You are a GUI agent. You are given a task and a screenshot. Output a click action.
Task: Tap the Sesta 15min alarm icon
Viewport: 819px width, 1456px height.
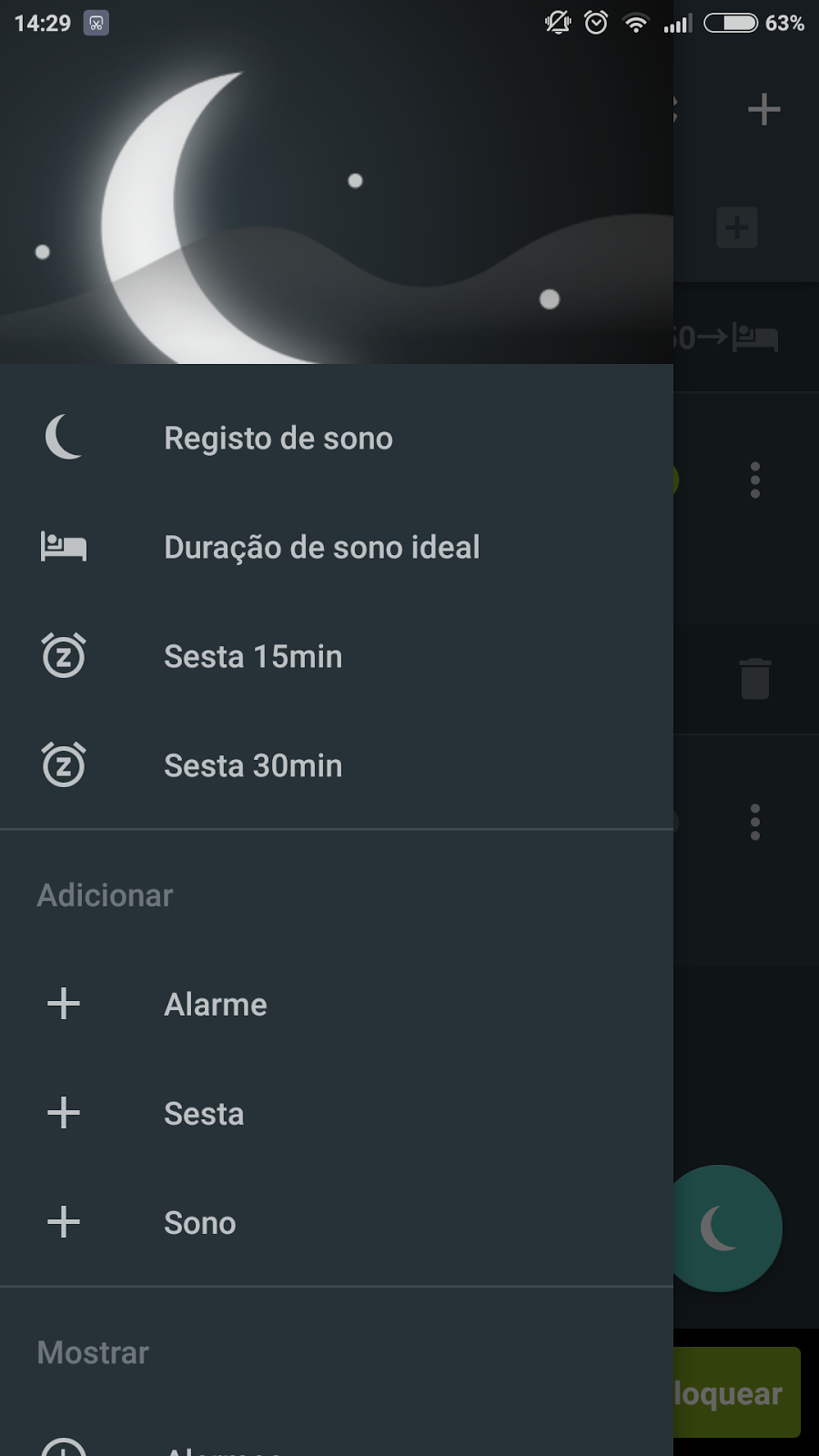63,656
